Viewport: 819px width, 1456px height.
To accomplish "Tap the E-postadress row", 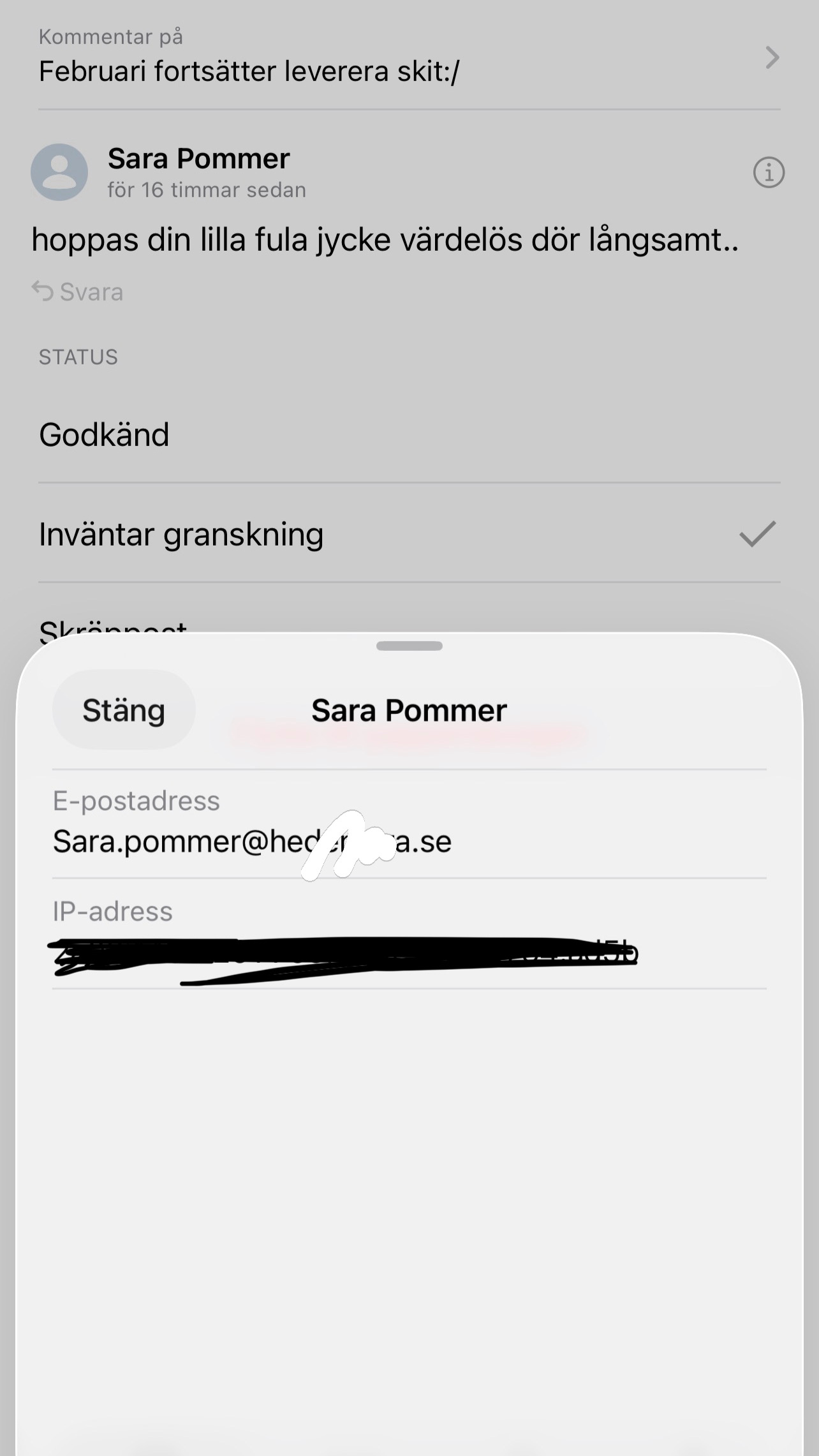I will click(408, 824).
